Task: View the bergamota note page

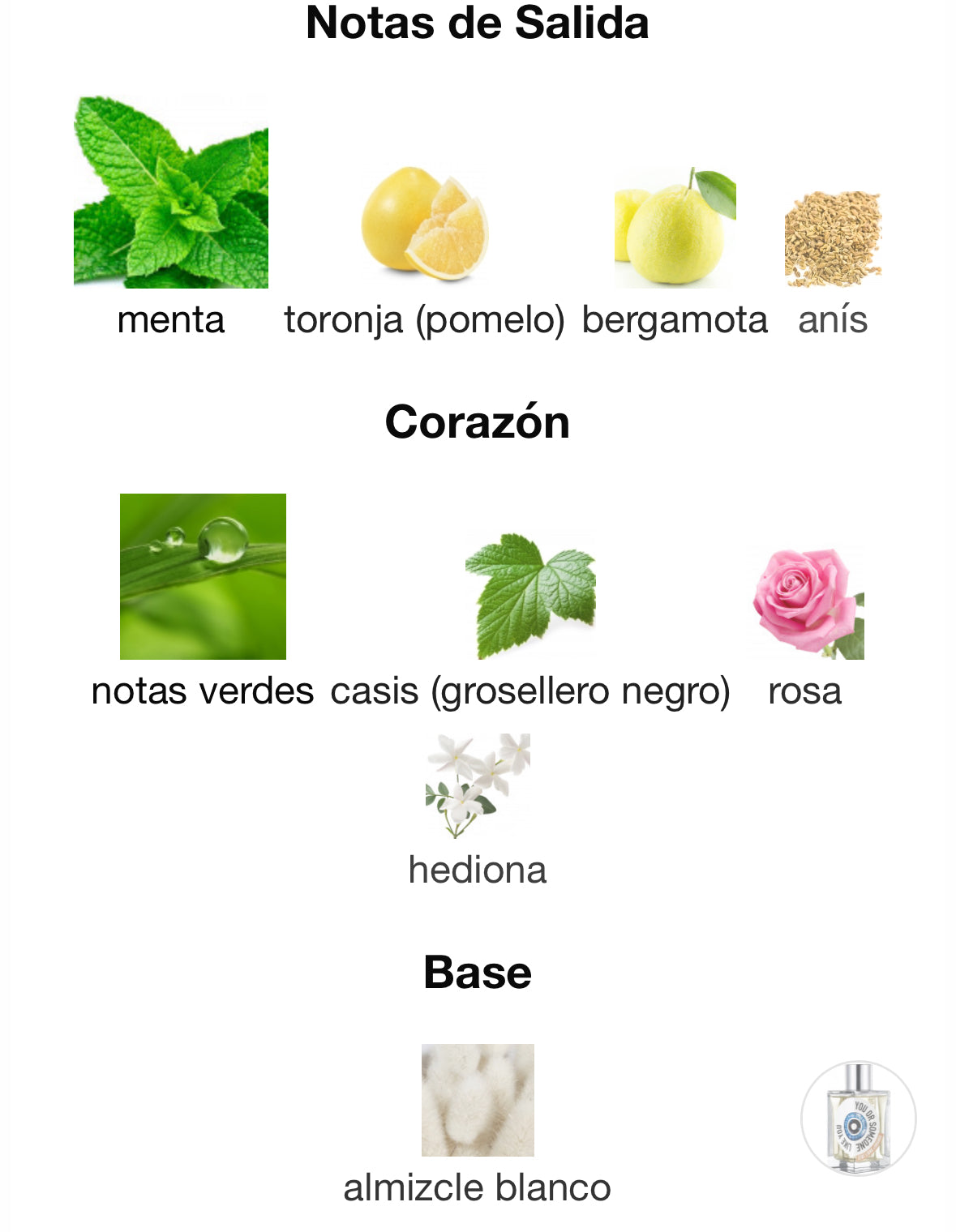Action: coord(675,228)
